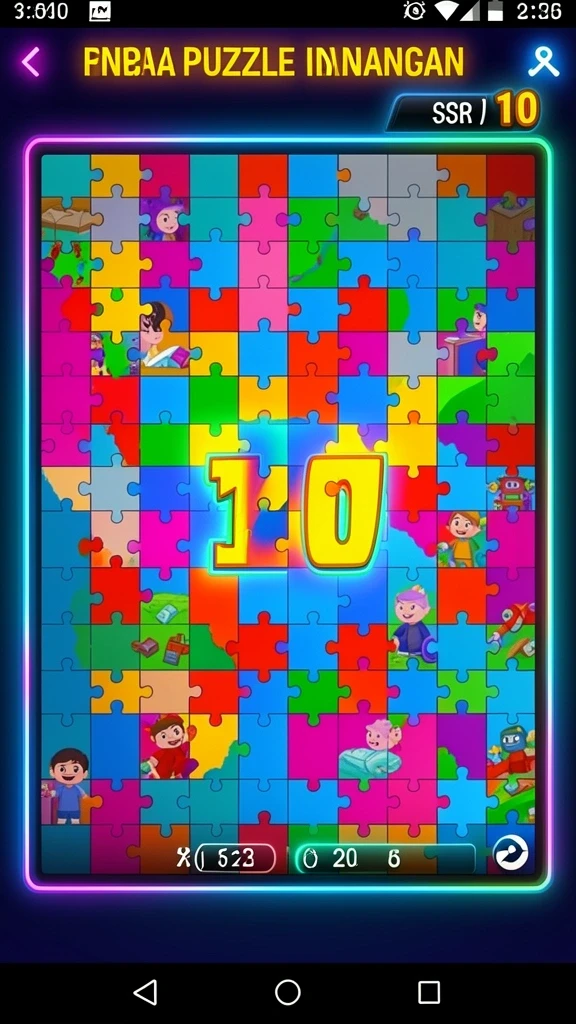
Task: Open the recent apps overview
Action: tap(429, 992)
